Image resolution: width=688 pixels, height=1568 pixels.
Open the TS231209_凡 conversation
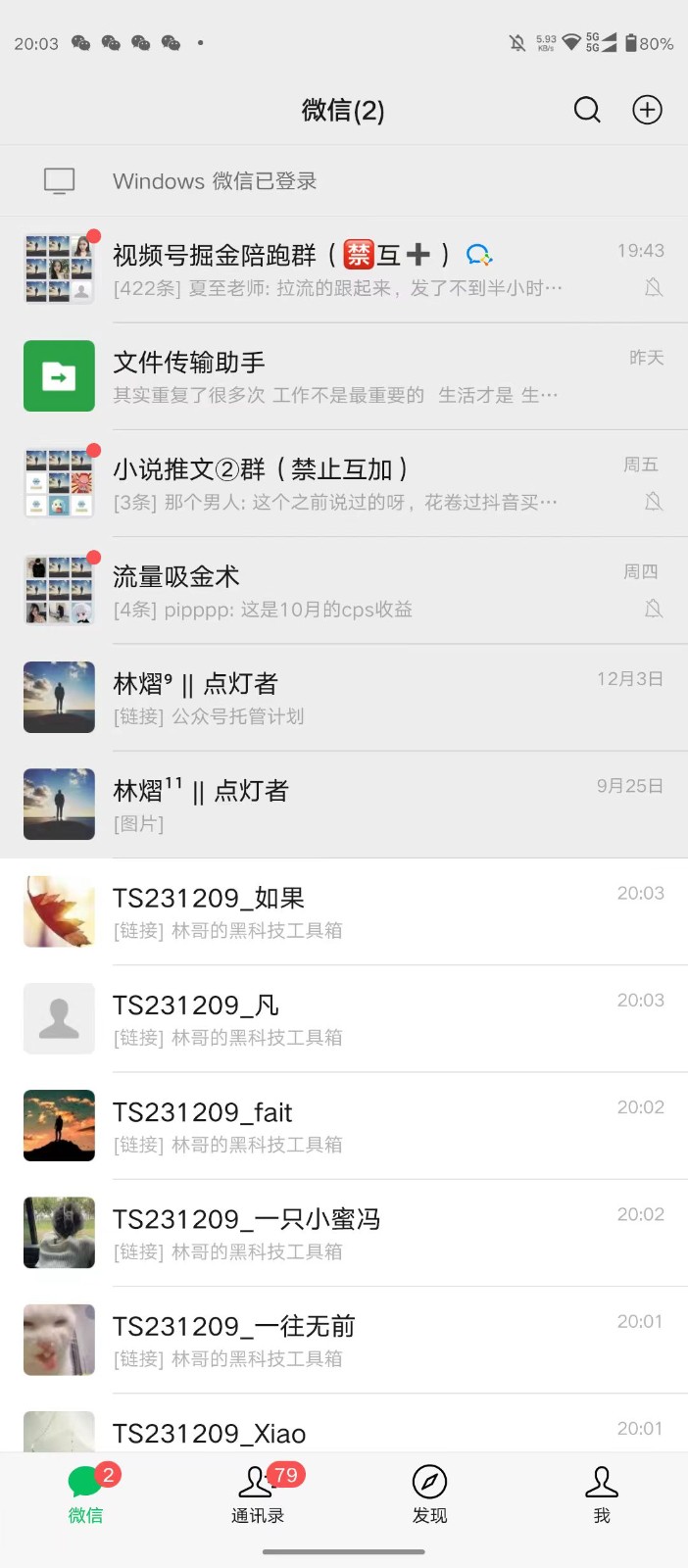coord(344,1018)
